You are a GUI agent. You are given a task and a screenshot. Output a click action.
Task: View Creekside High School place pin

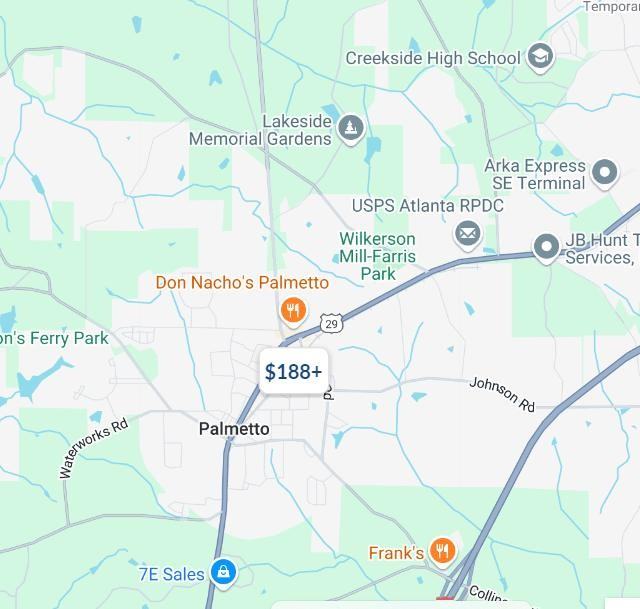point(540,57)
